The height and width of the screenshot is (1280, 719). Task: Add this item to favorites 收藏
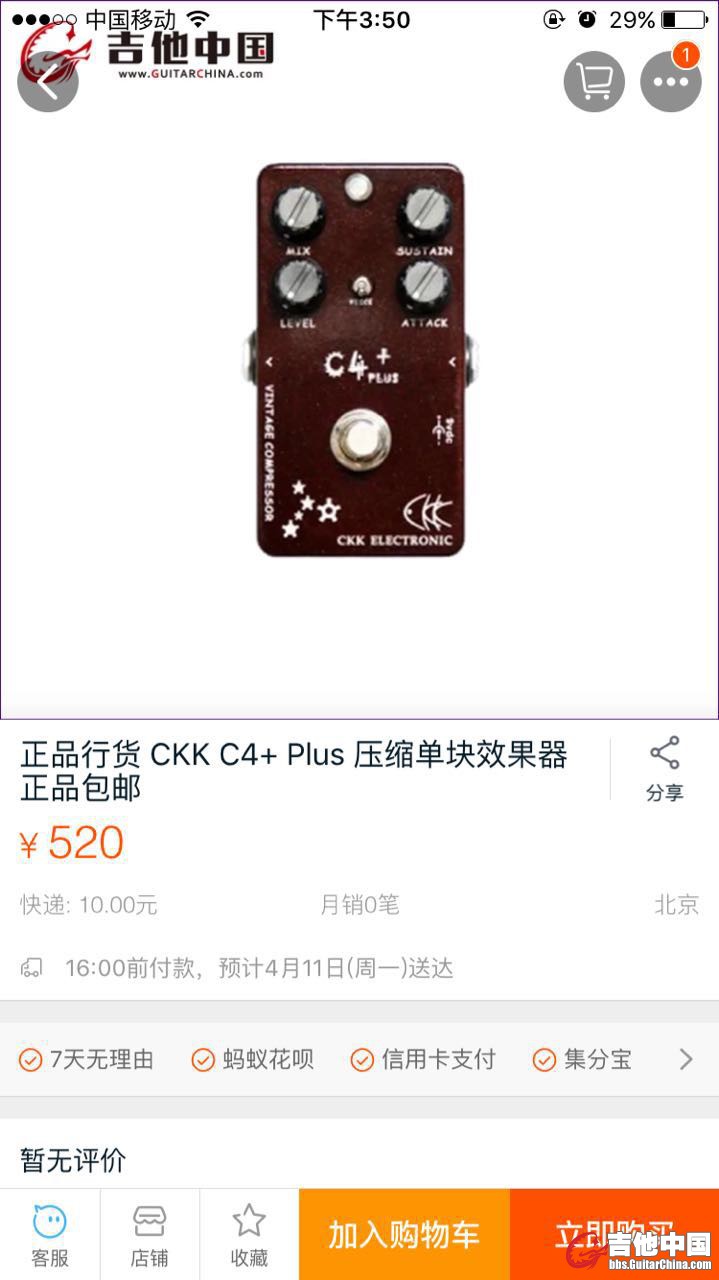pos(249,1235)
